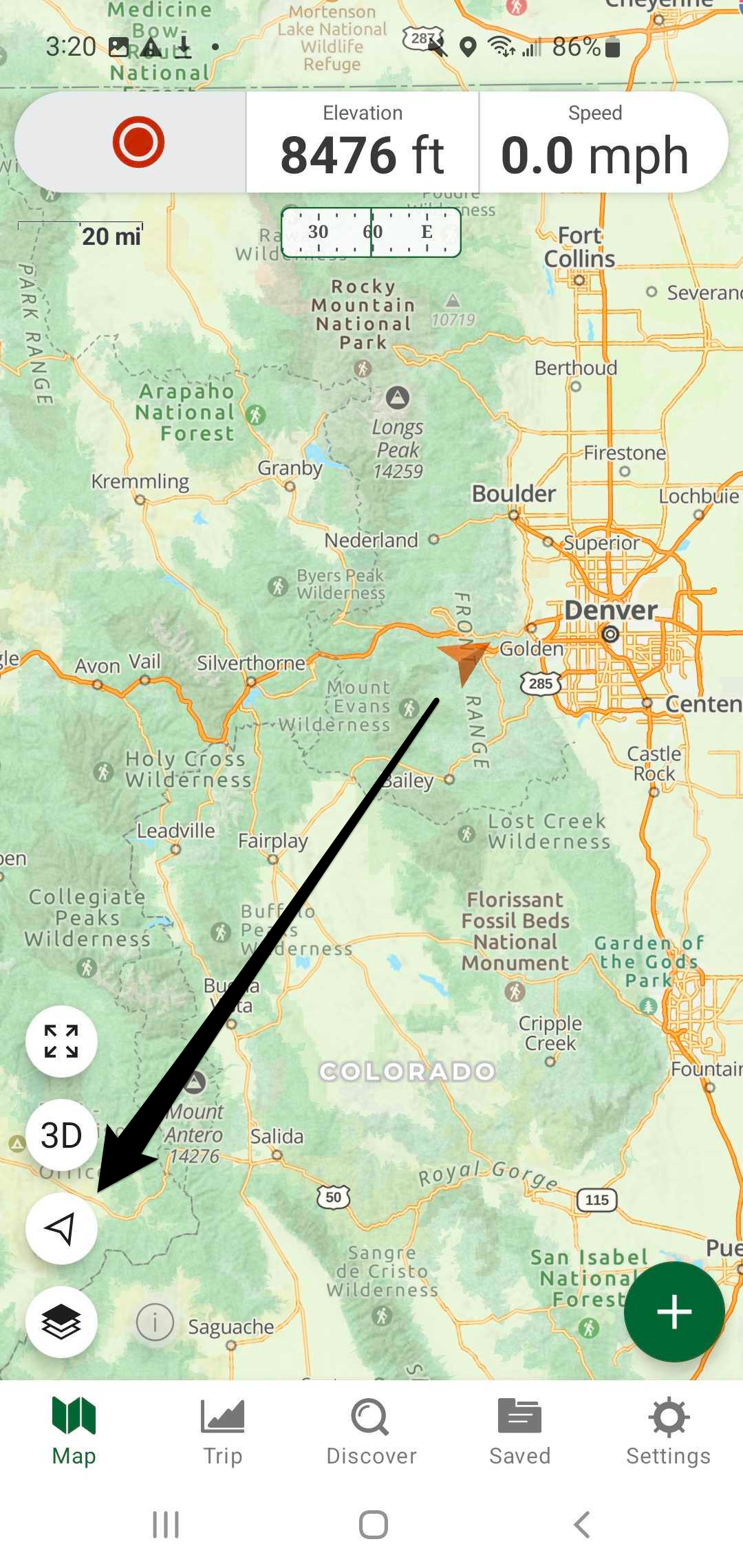This screenshot has height=1568, width=743.
Task: Tap the Speed stat tile
Action: click(x=596, y=142)
